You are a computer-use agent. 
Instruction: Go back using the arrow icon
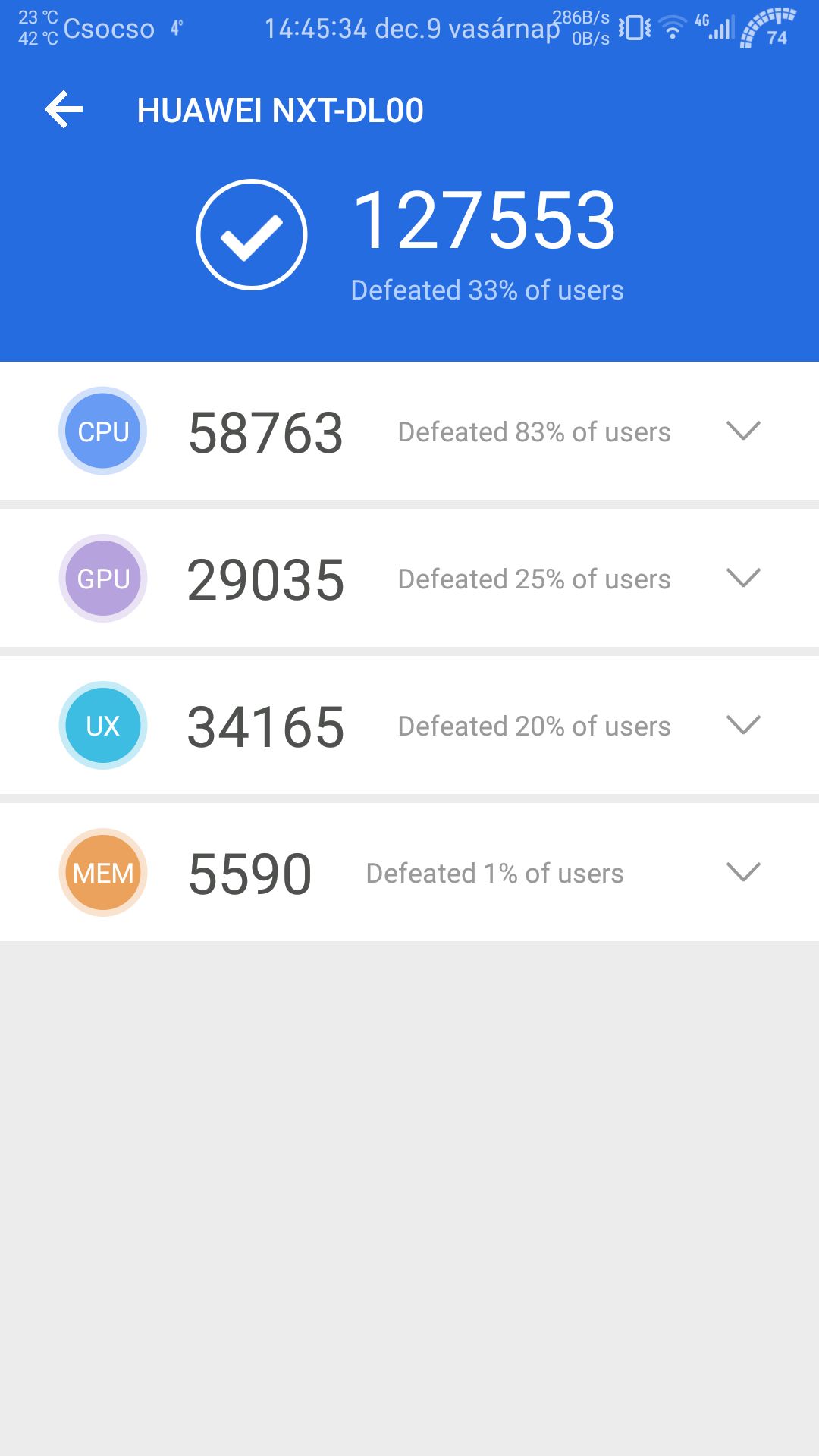click(x=64, y=110)
